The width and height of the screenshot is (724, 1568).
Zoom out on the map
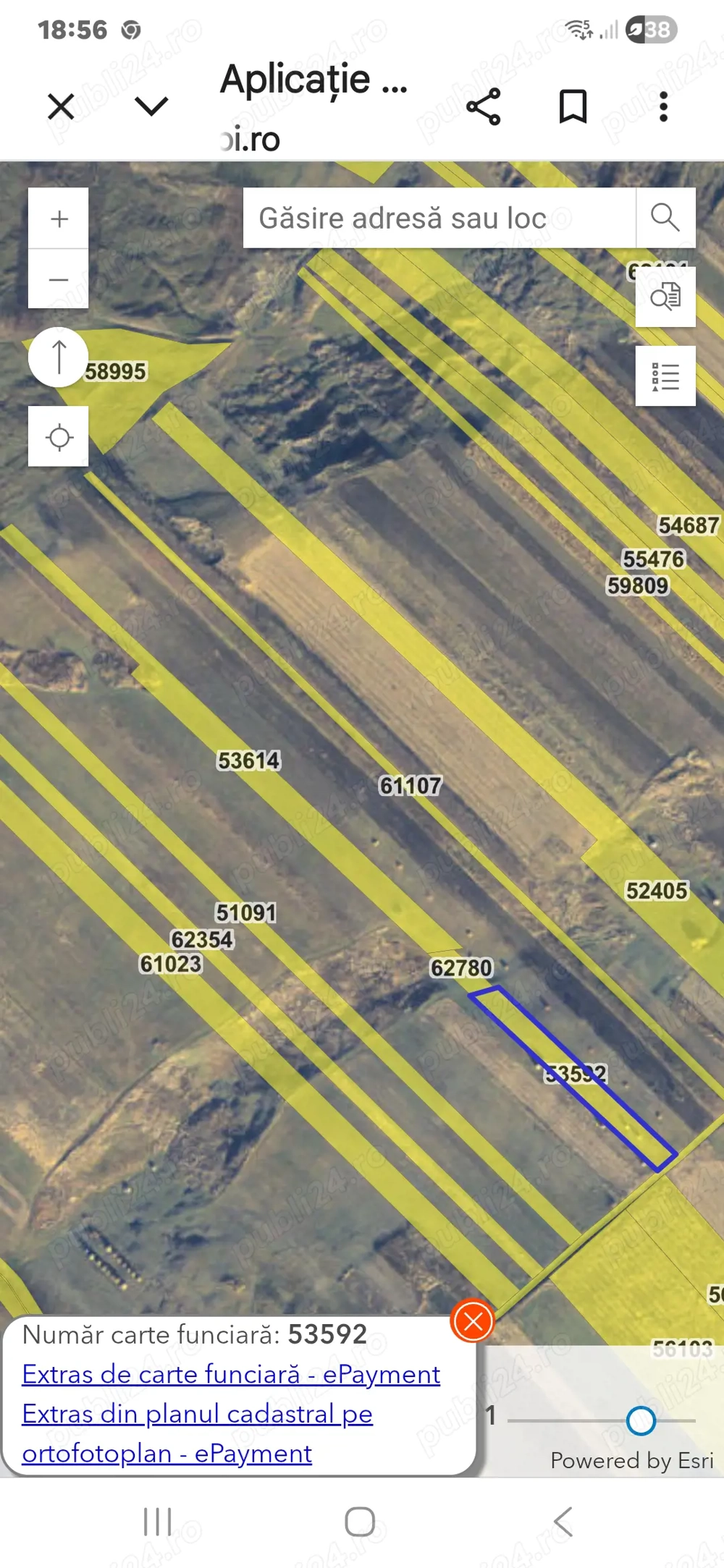coord(59,277)
